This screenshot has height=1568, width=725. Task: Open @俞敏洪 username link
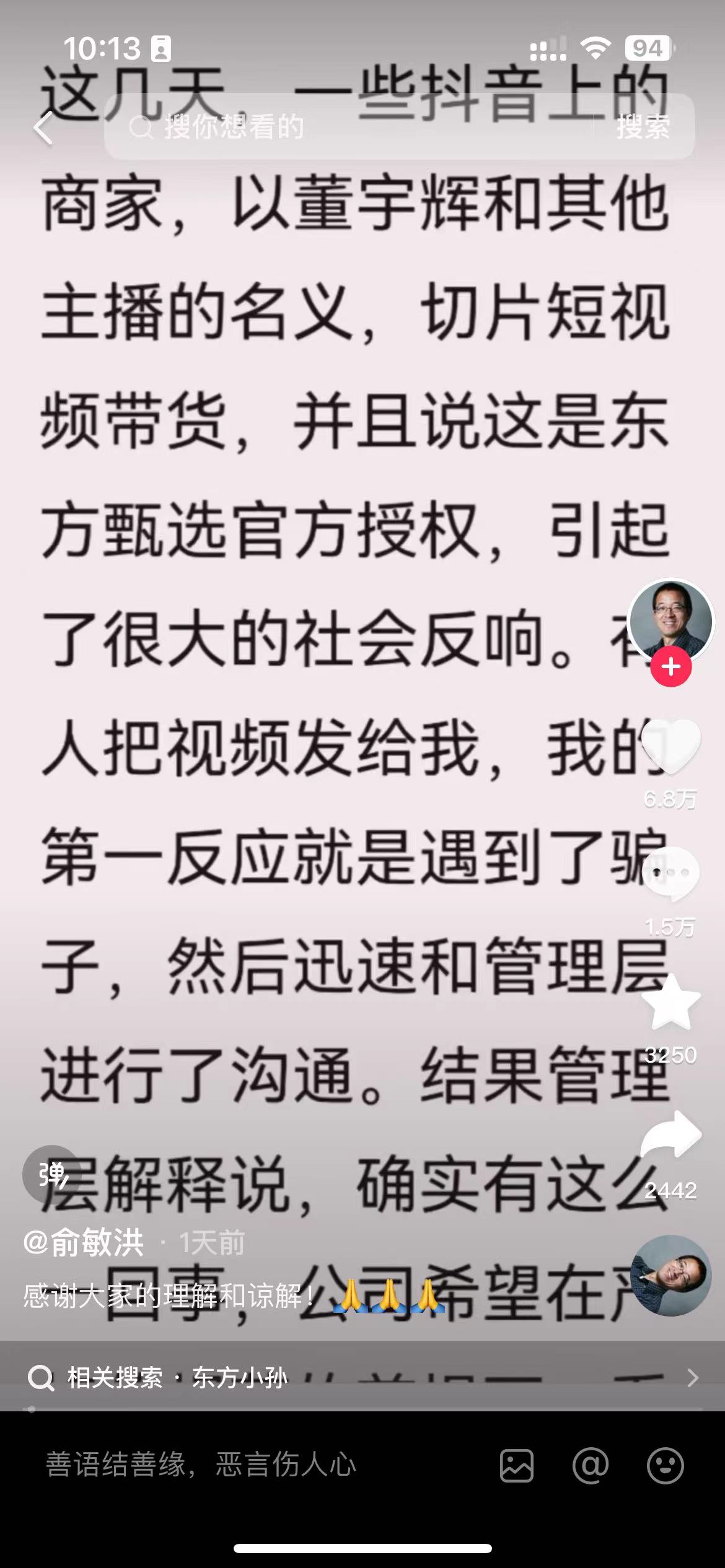(x=84, y=1242)
